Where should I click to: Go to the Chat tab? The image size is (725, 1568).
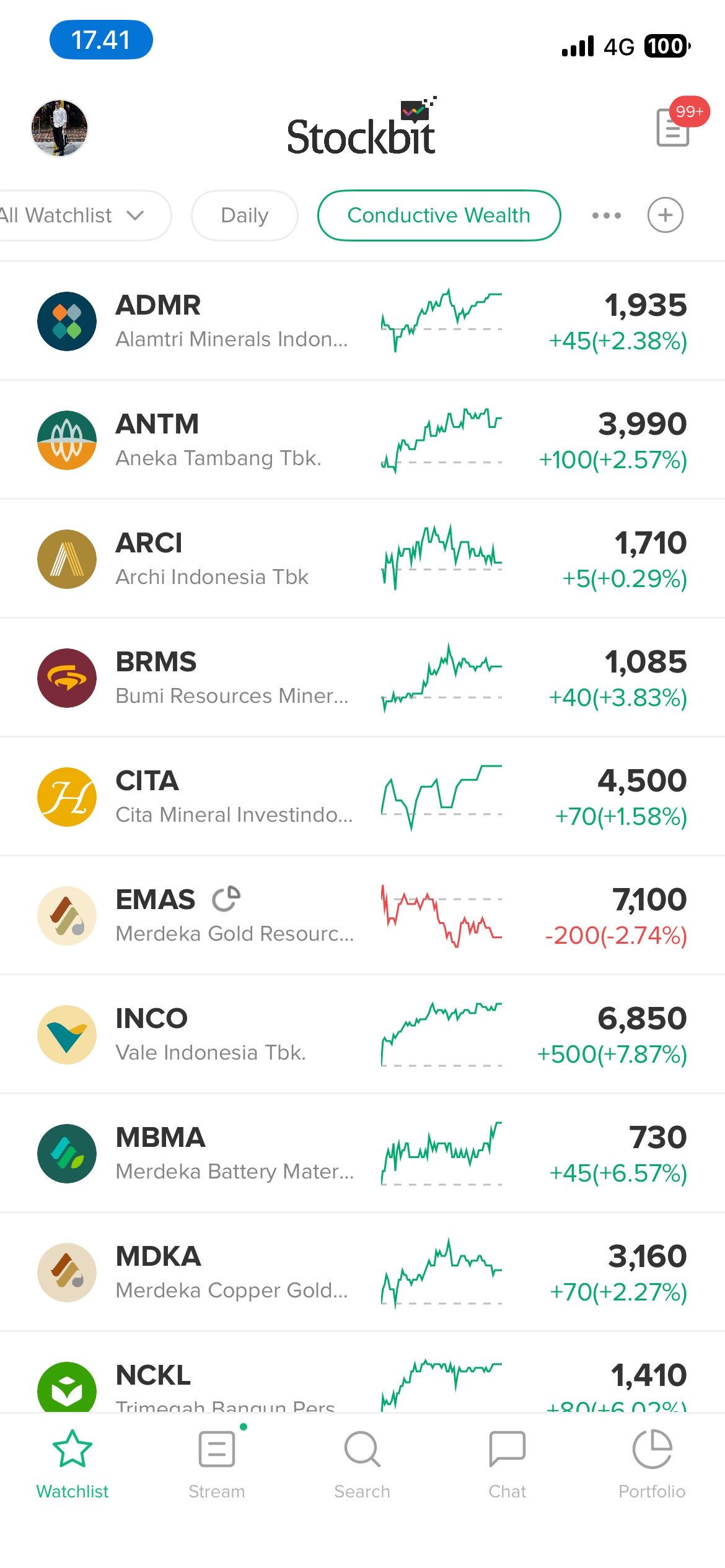[x=507, y=1463]
